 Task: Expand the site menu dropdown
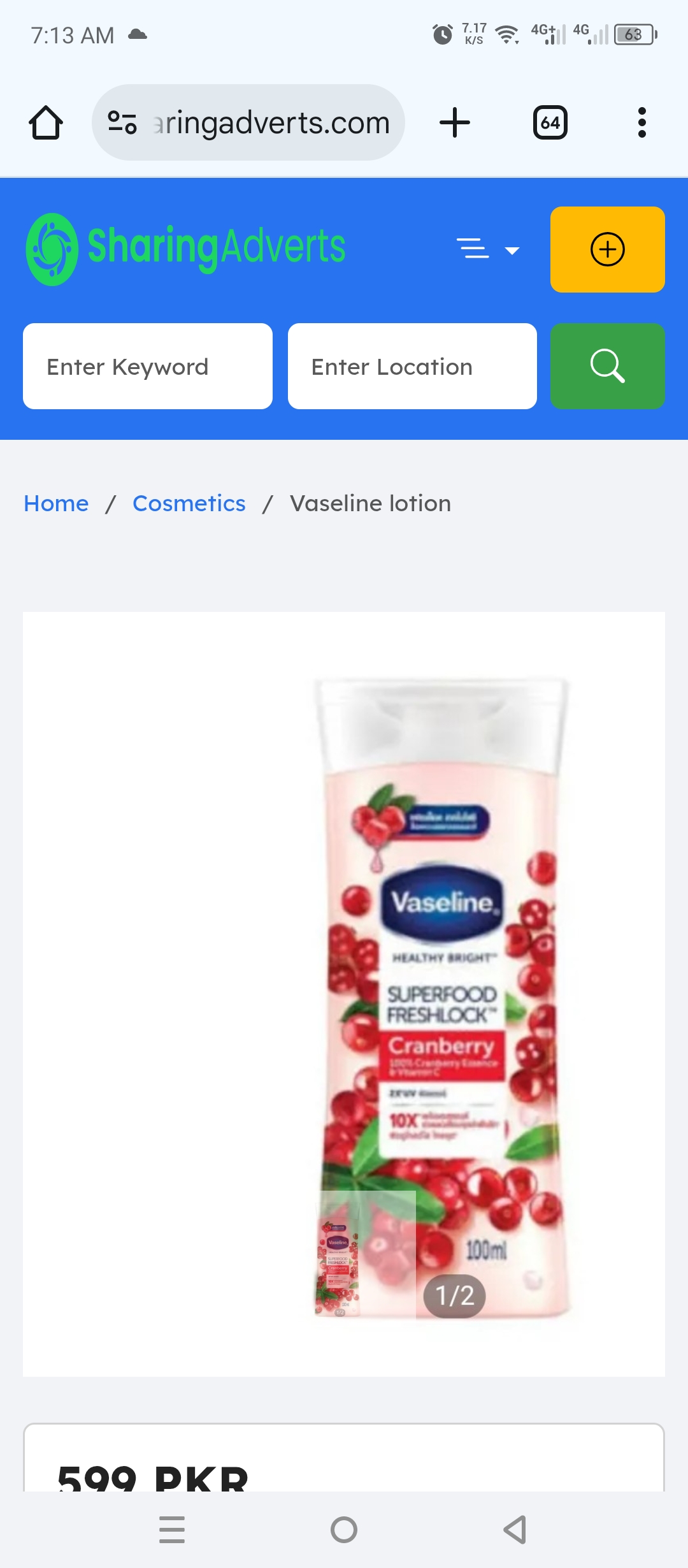(488, 249)
